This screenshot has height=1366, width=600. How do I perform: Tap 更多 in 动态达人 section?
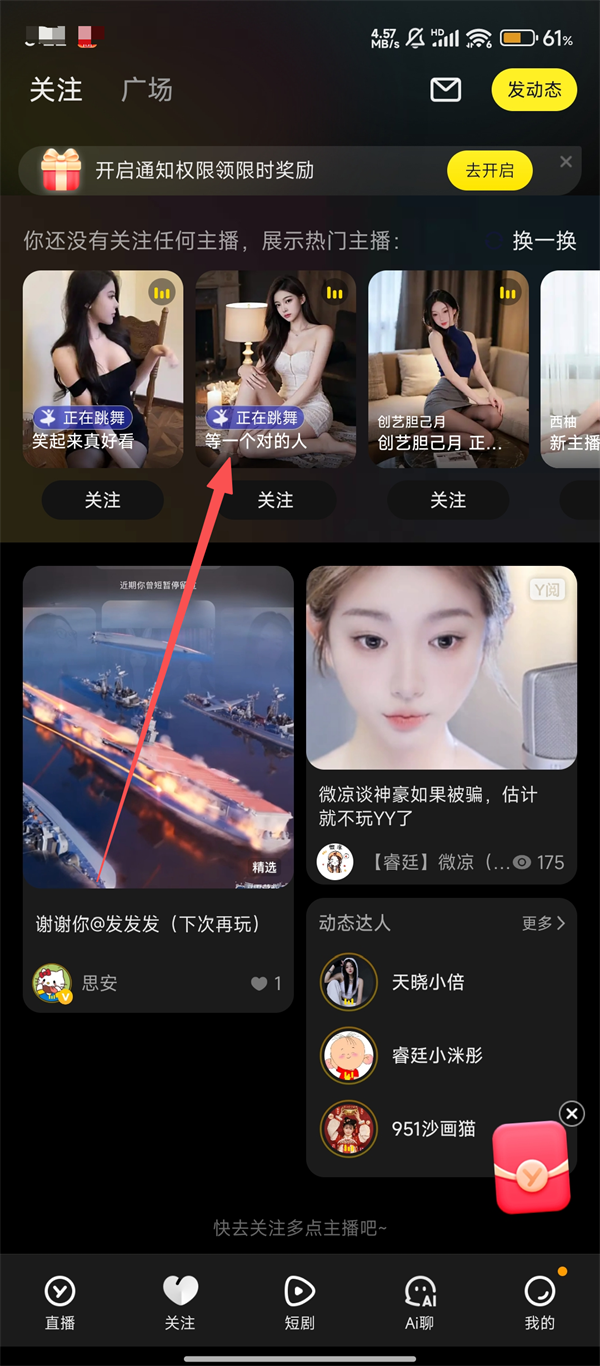coord(543,923)
